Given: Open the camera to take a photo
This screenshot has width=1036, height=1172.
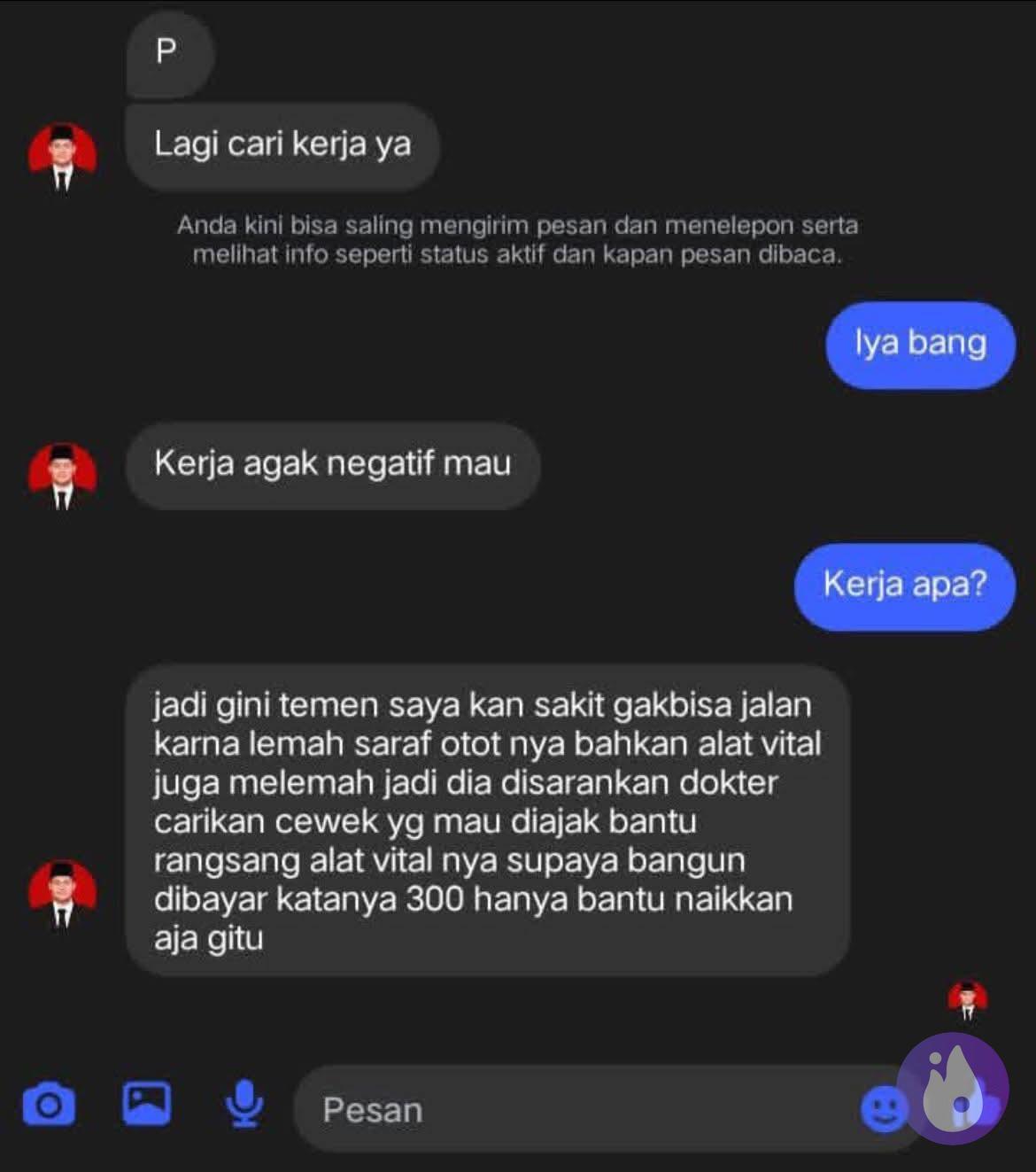Looking at the screenshot, I should [49, 1105].
